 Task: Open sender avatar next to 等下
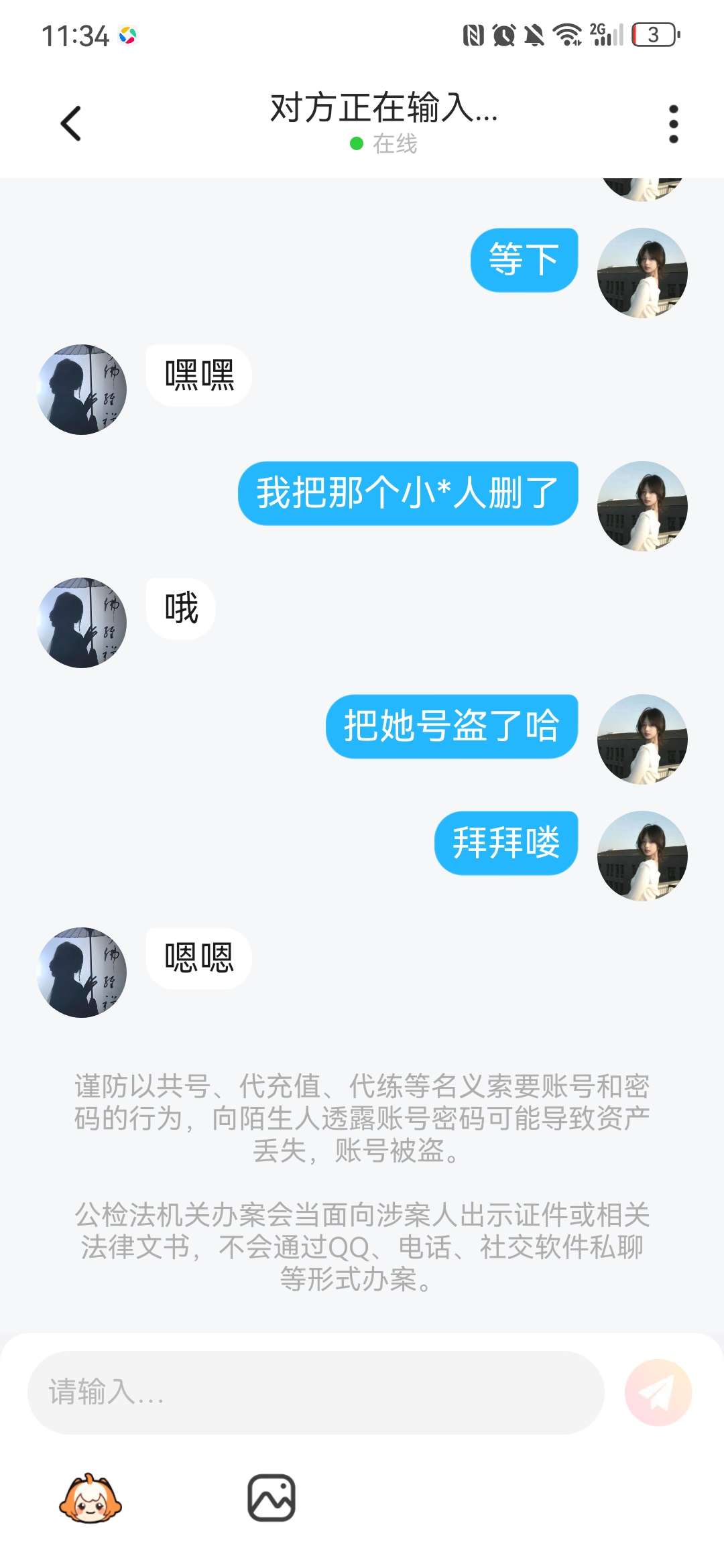click(x=642, y=273)
